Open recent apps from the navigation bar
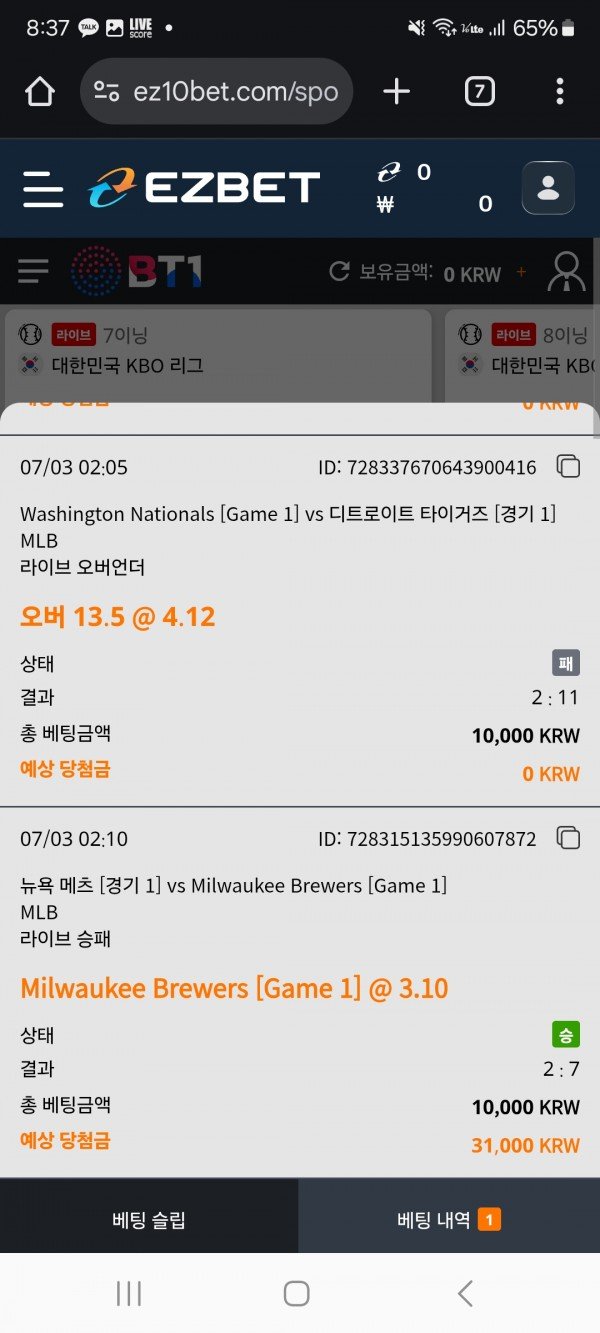The width and height of the screenshot is (600, 1333). click(x=129, y=1293)
